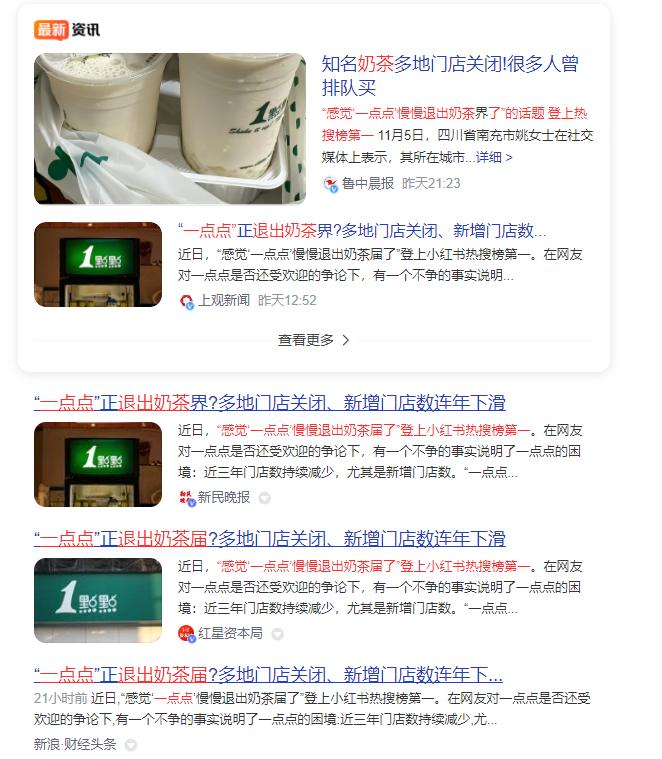Expand dropdown arrow beside 红星资本局

click(278, 634)
